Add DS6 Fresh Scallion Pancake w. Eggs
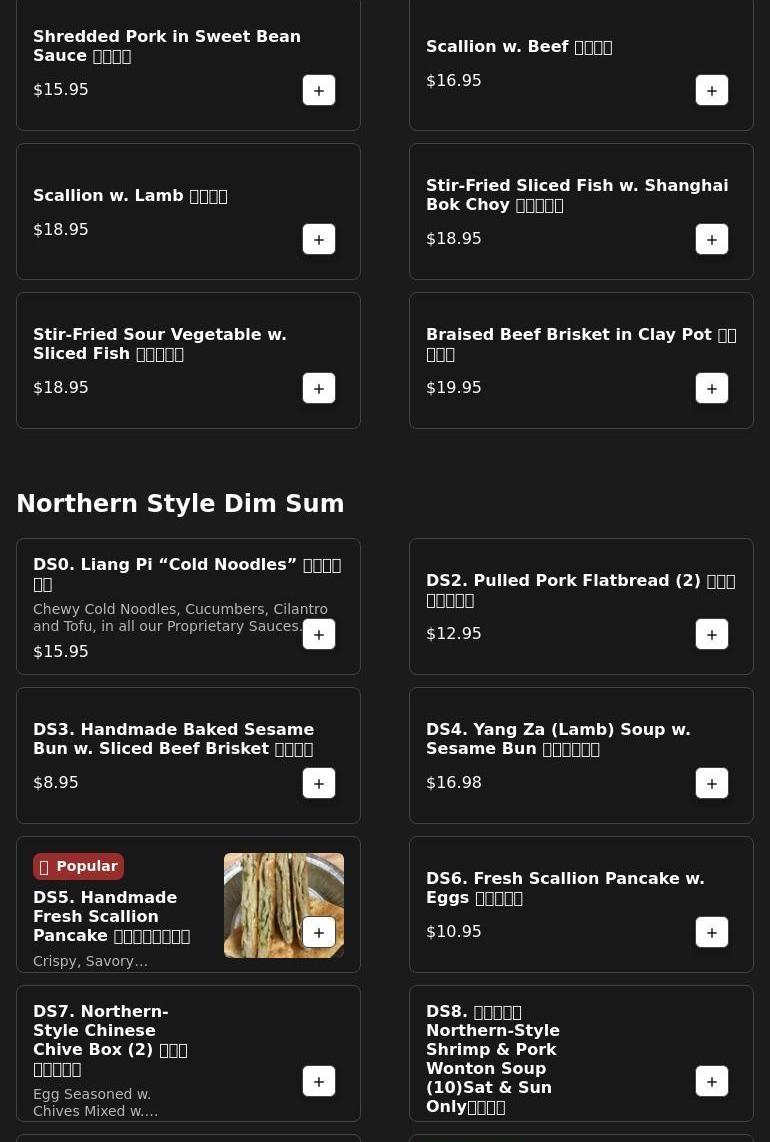Image resolution: width=770 pixels, height=1142 pixels. click(712, 932)
